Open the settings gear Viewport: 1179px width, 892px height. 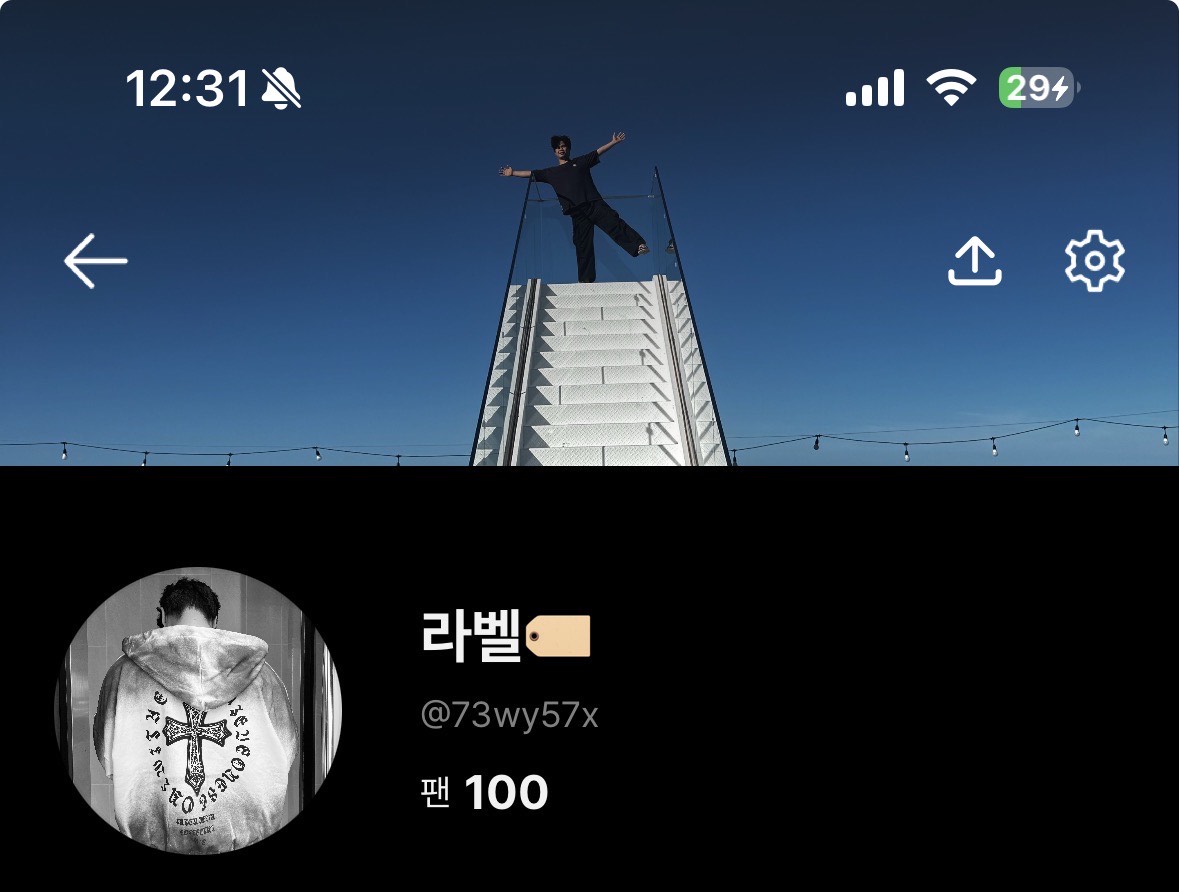(x=1095, y=261)
